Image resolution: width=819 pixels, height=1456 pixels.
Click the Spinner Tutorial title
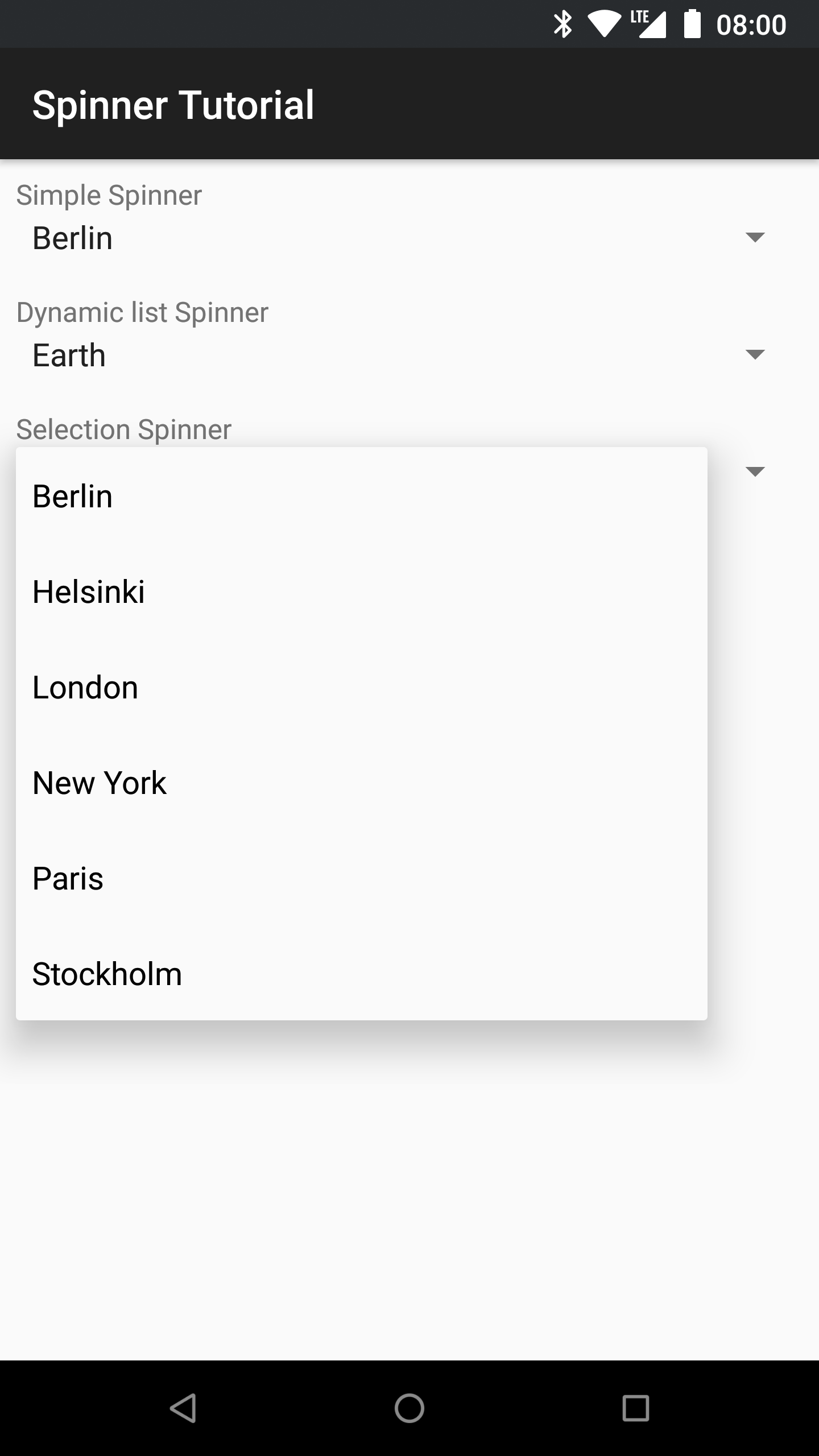click(x=173, y=105)
